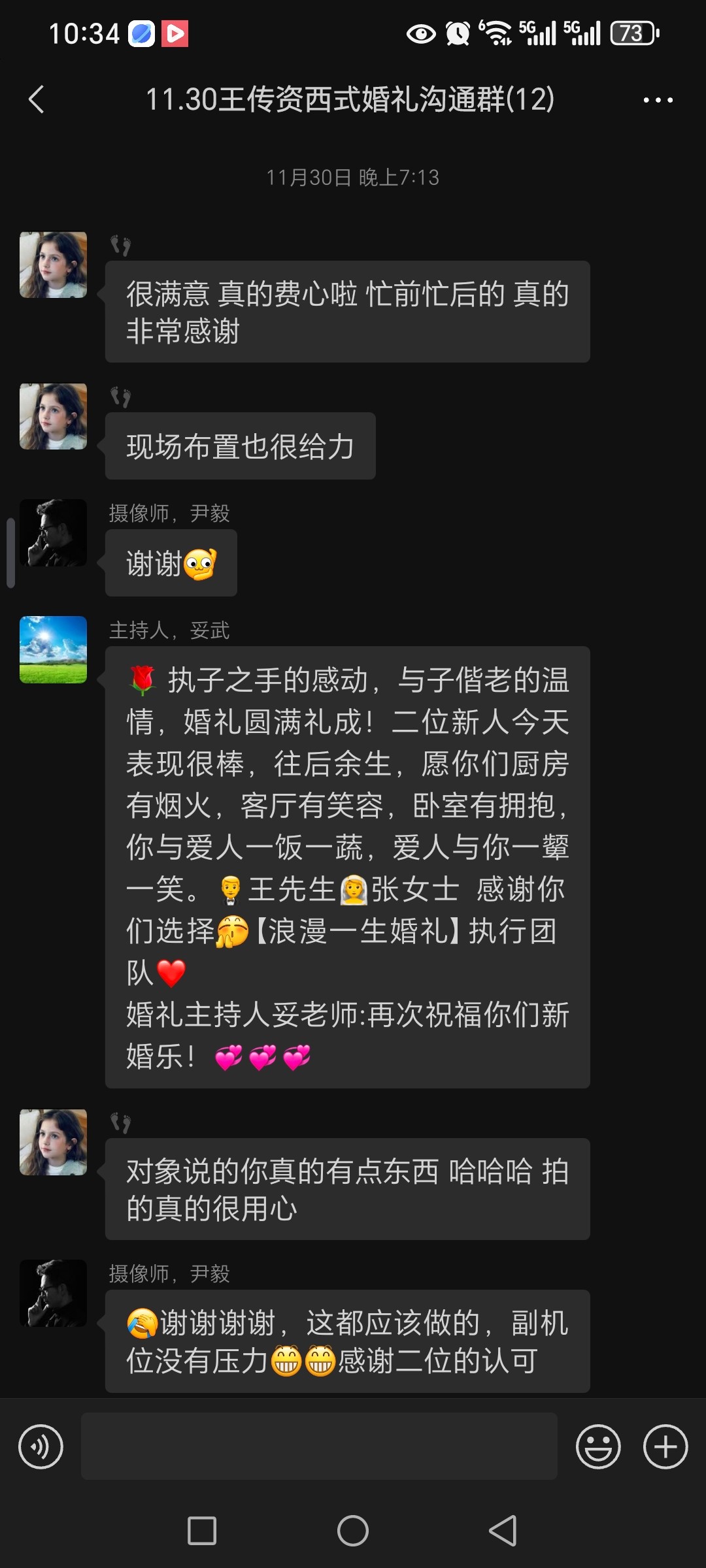Open avatar of 主持人 妥武
706x1568 pixels.
coord(53,649)
